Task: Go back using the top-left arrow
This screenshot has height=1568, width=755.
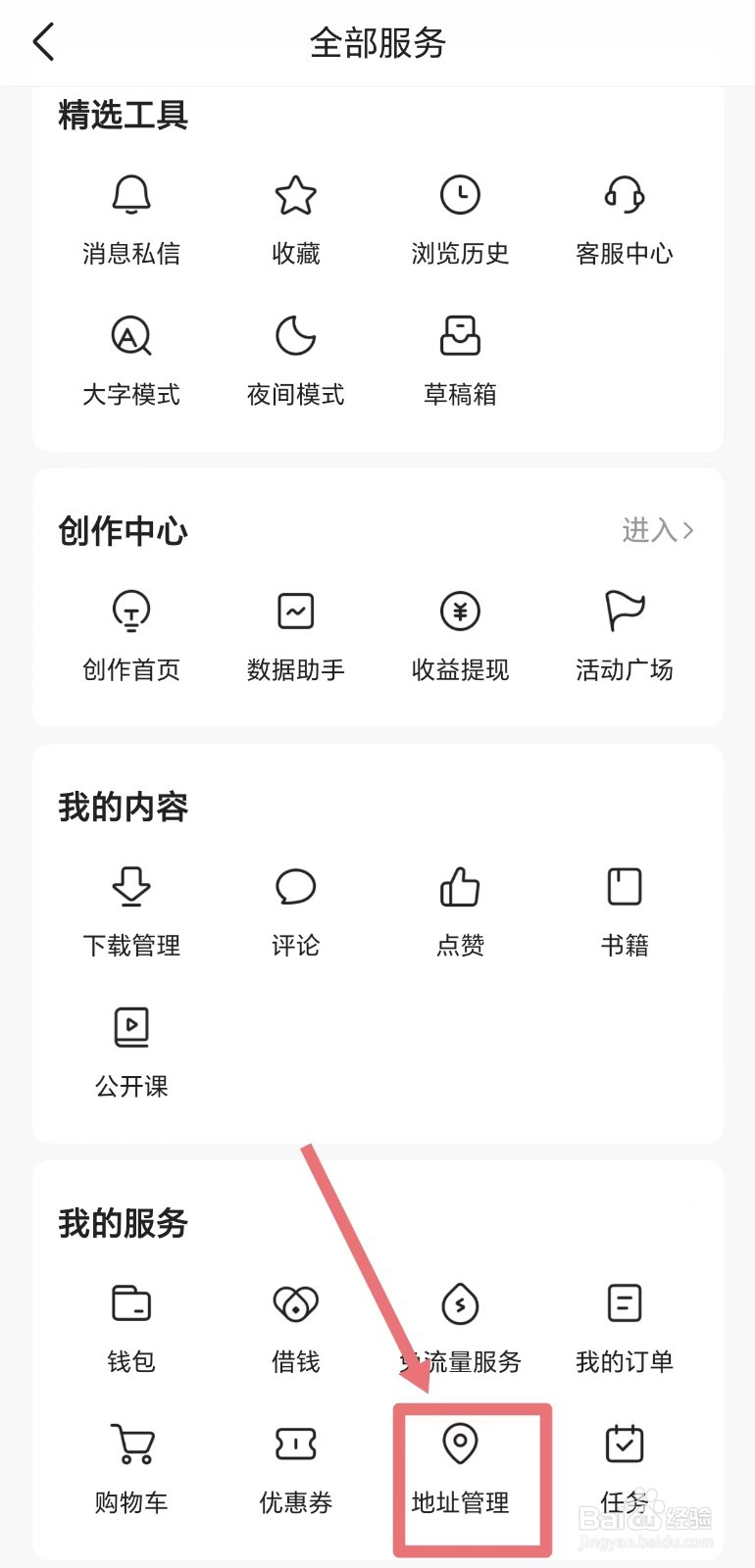Action: pyautogui.click(x=43, y=42)
